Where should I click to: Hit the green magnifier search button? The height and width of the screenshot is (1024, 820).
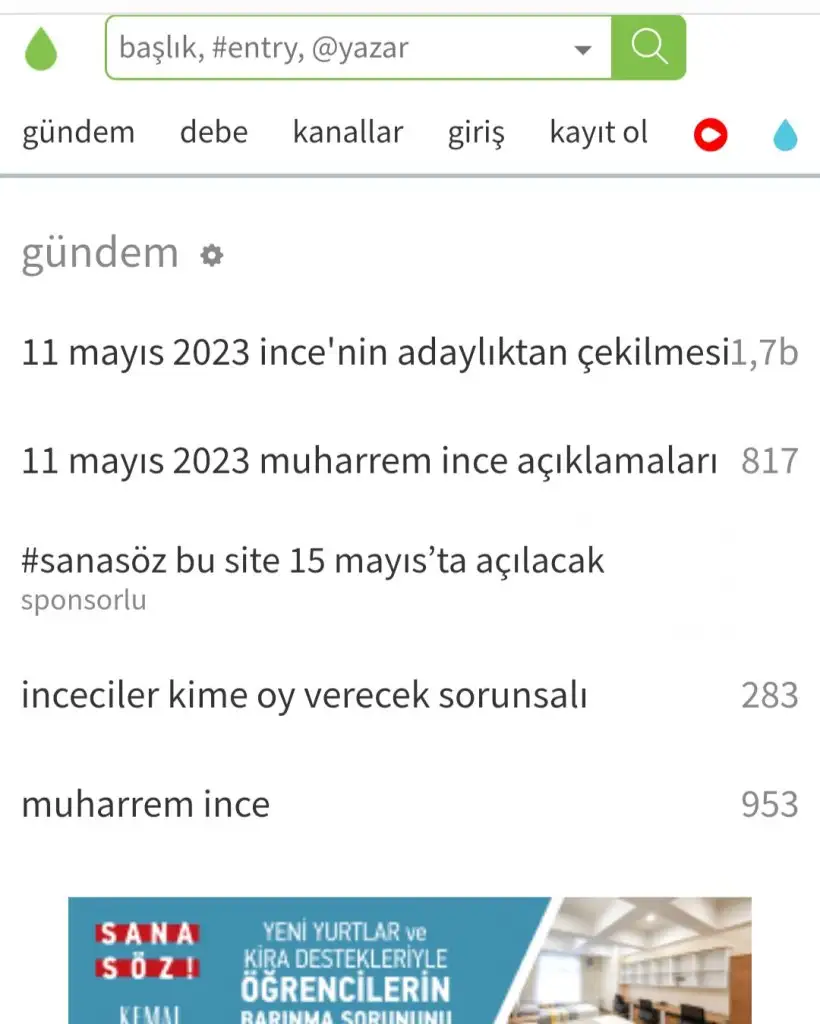point(649,47)
